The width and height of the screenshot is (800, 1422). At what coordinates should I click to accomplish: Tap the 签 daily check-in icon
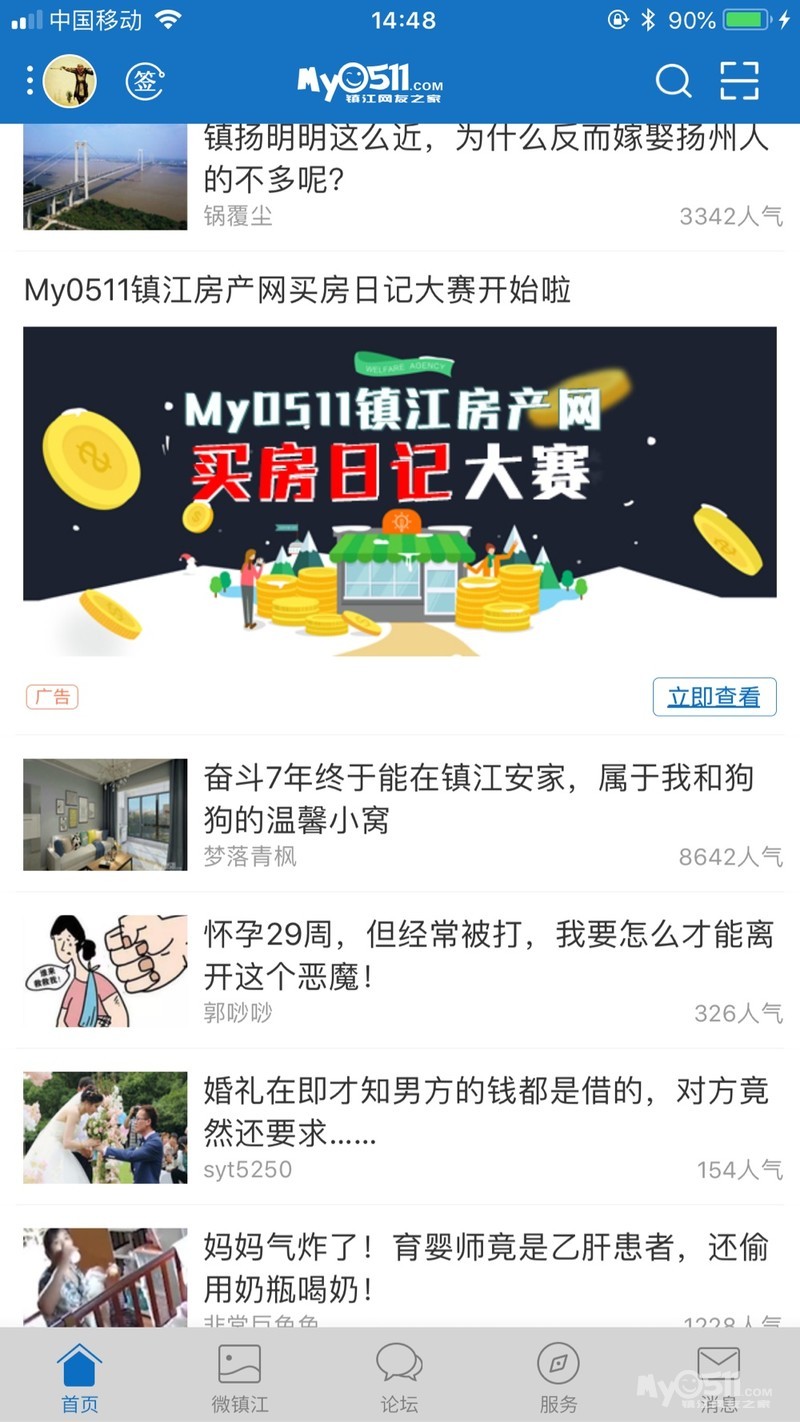click(145, 81)
